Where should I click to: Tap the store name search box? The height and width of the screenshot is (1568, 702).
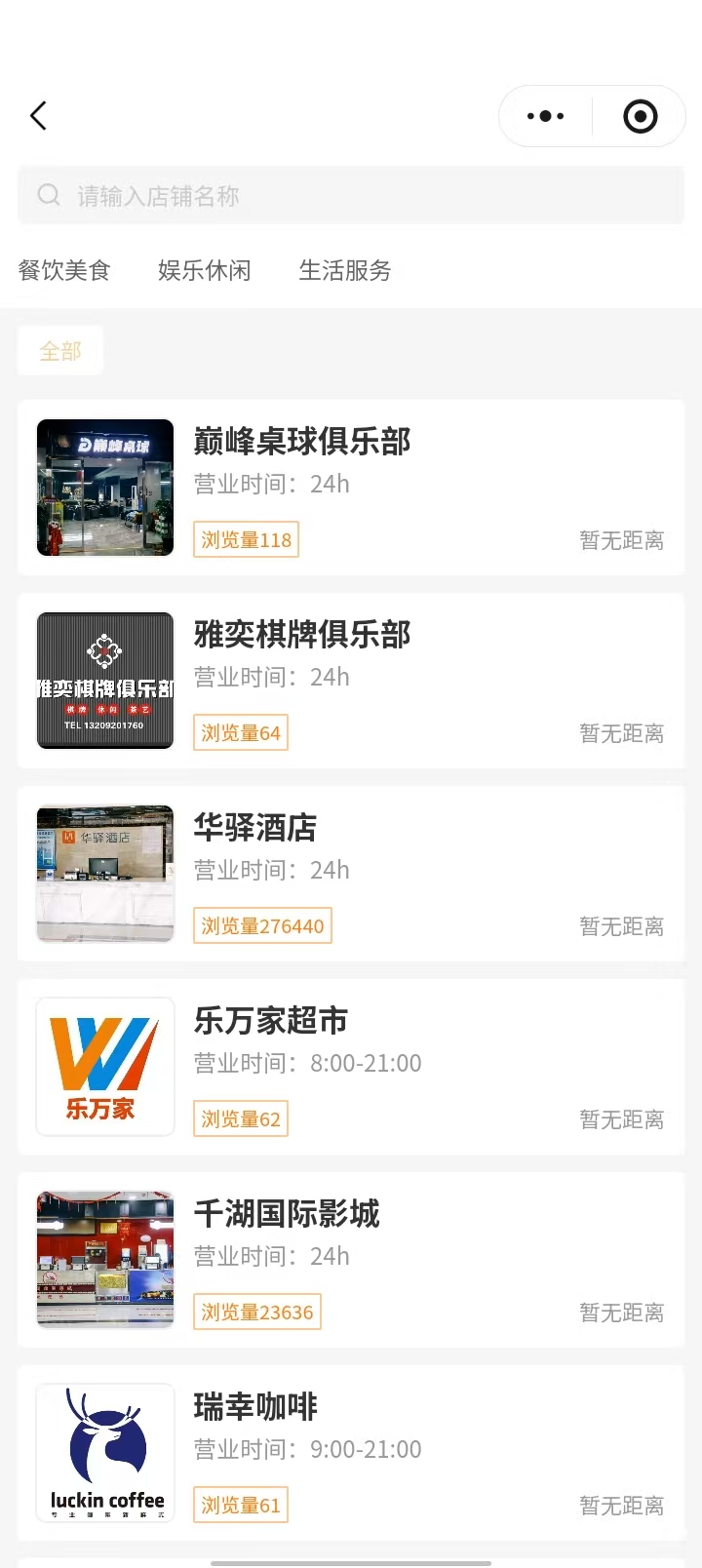point(351,196)
